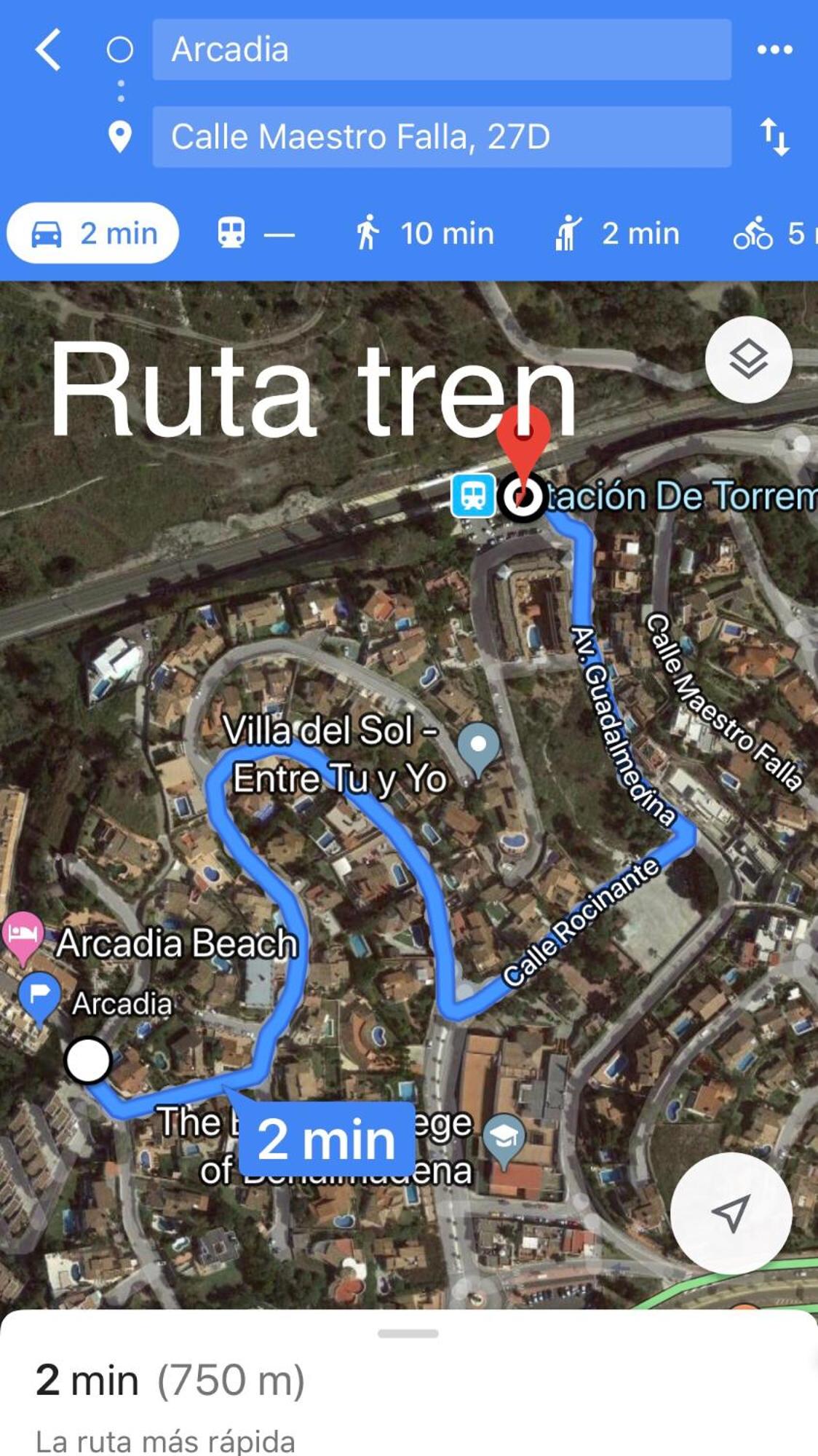Switch to walking 10 min mode
Viewport: 818px width, 1456px height.
pos(425,234)
